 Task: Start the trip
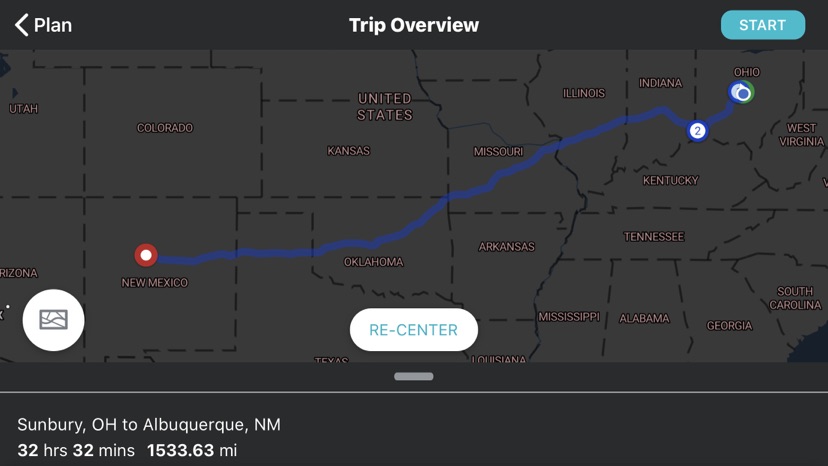[x=762, y=25]
